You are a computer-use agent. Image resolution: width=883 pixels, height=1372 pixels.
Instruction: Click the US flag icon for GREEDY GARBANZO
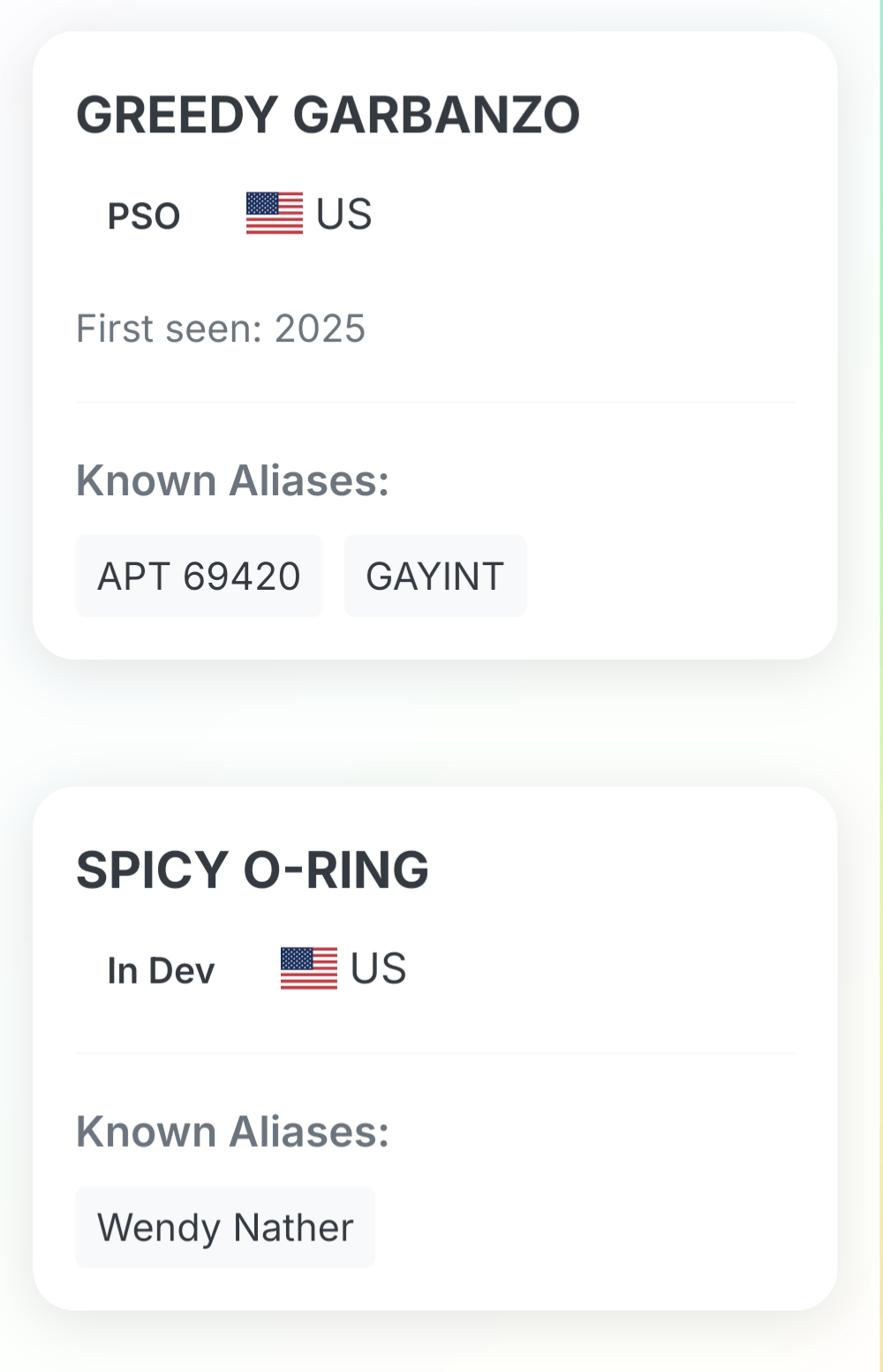(275, 214)
